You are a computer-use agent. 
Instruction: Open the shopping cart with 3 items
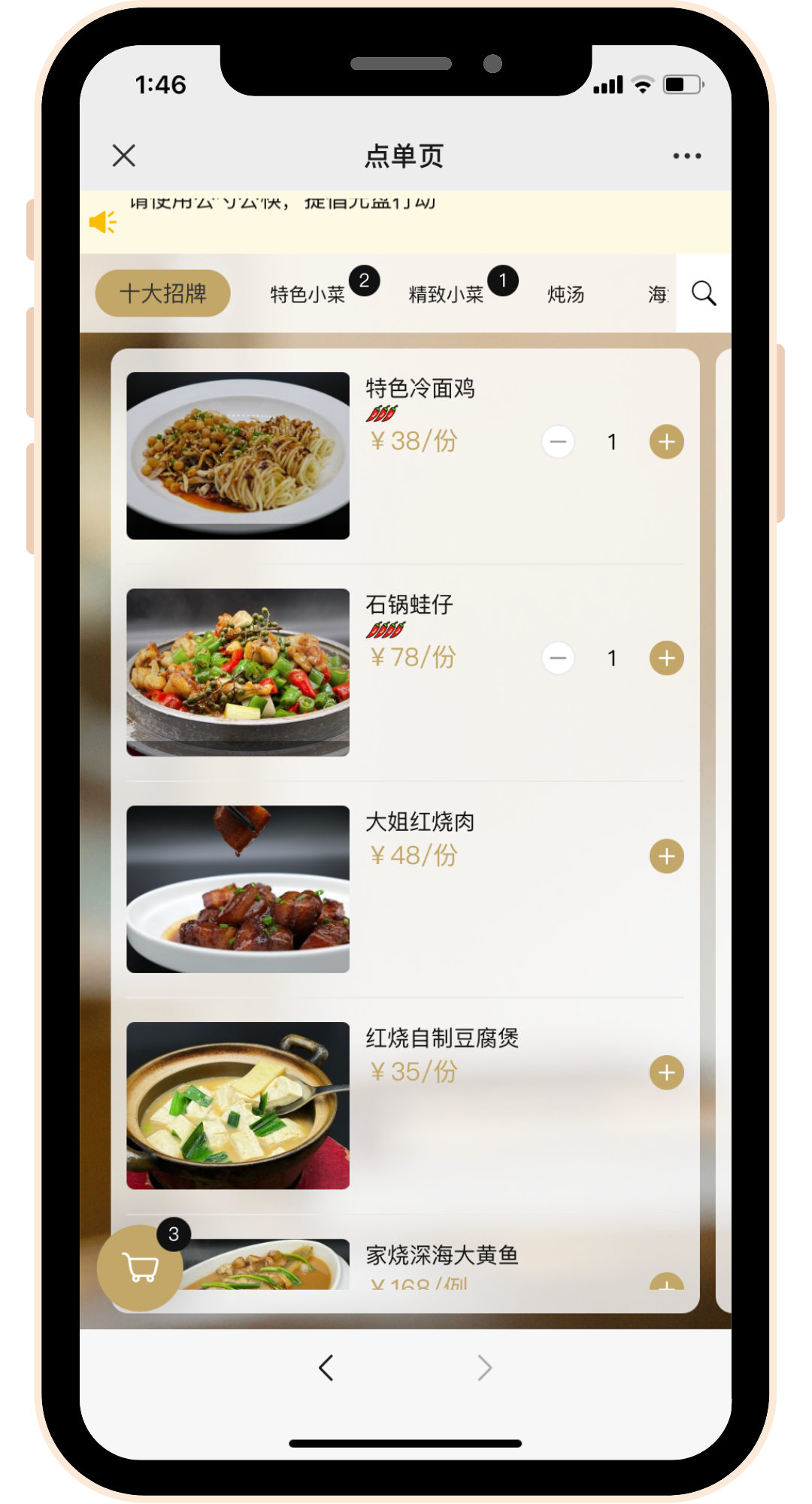click(x=140, y=1268)
